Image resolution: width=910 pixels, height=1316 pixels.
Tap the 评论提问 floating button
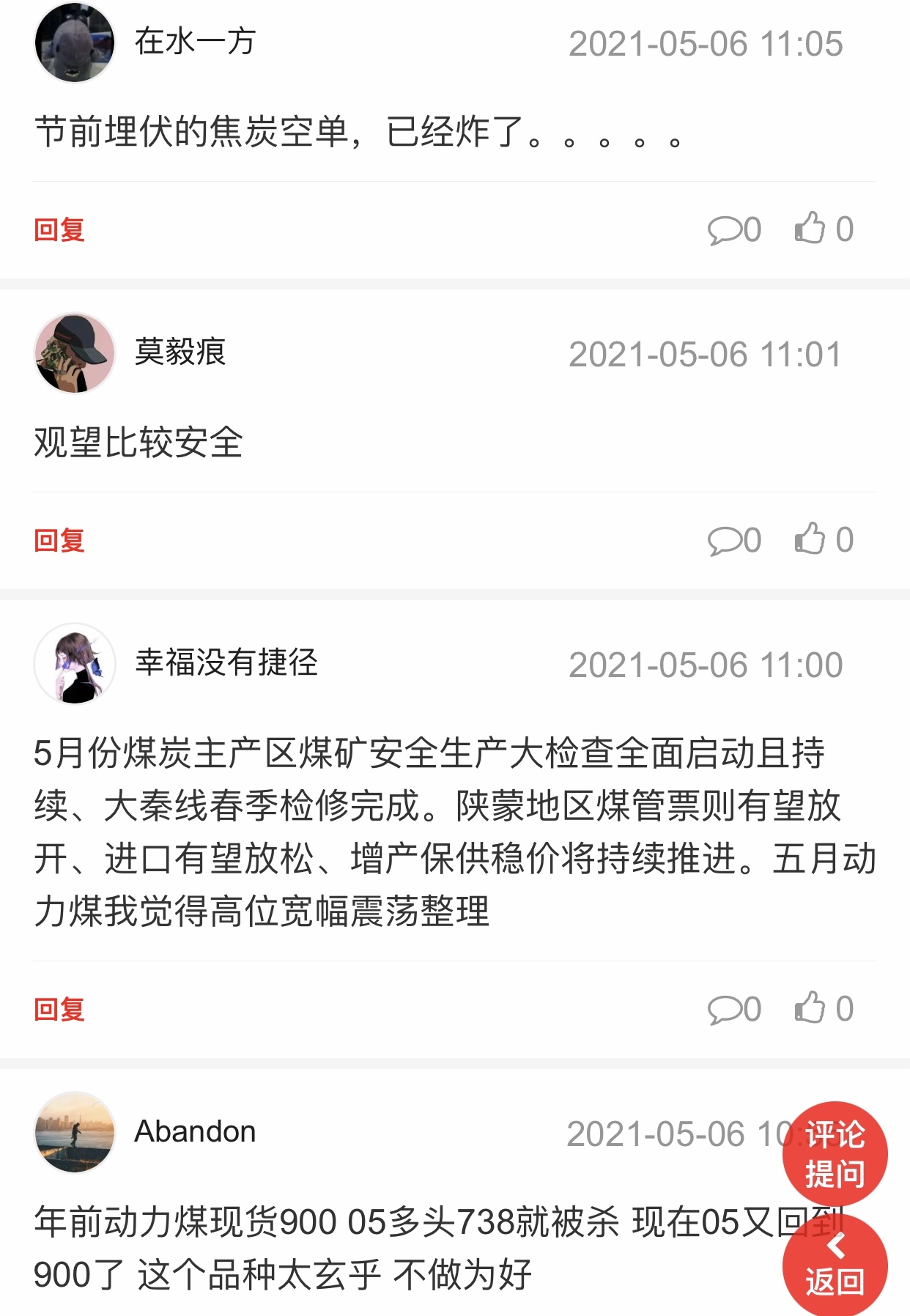coord(835,1154)
